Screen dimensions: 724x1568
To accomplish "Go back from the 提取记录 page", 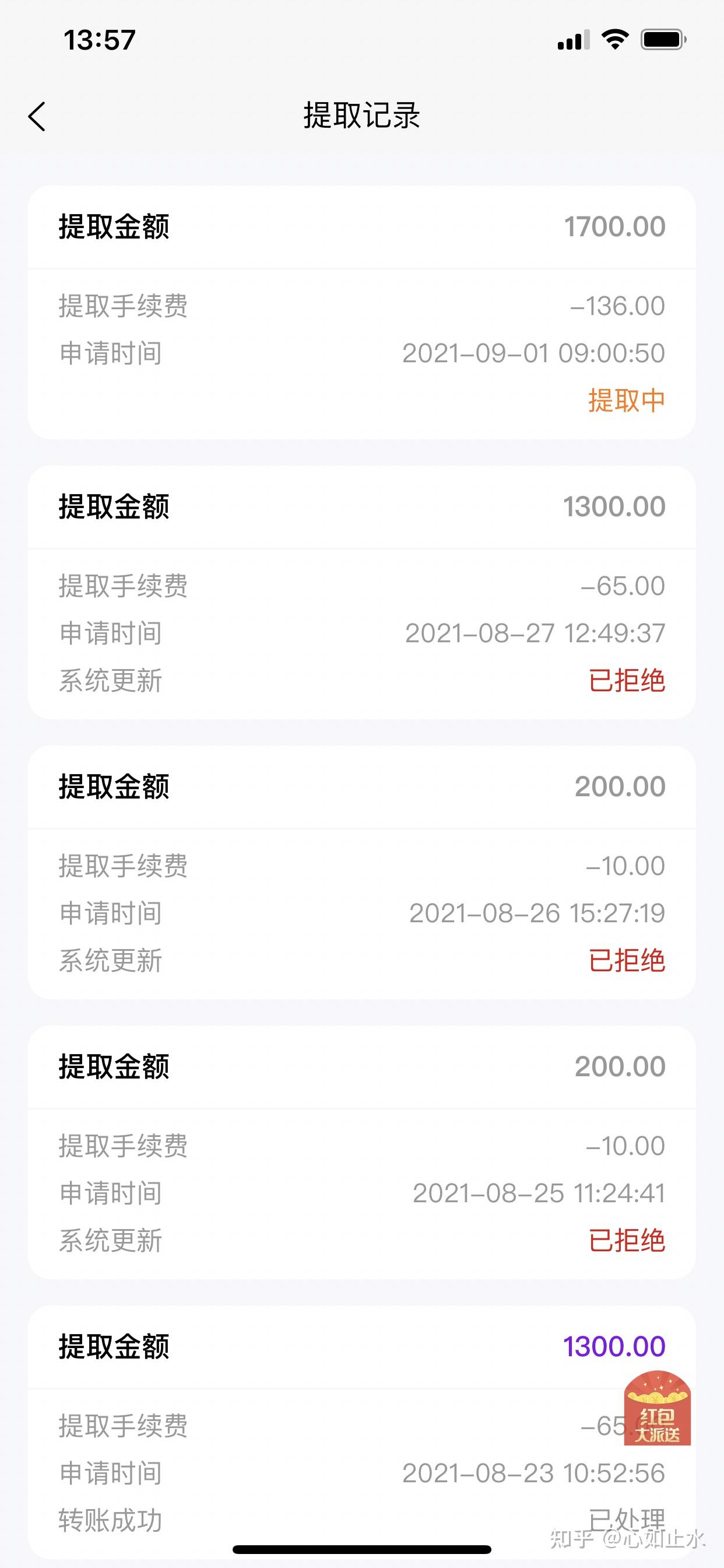I will [37, 116].
